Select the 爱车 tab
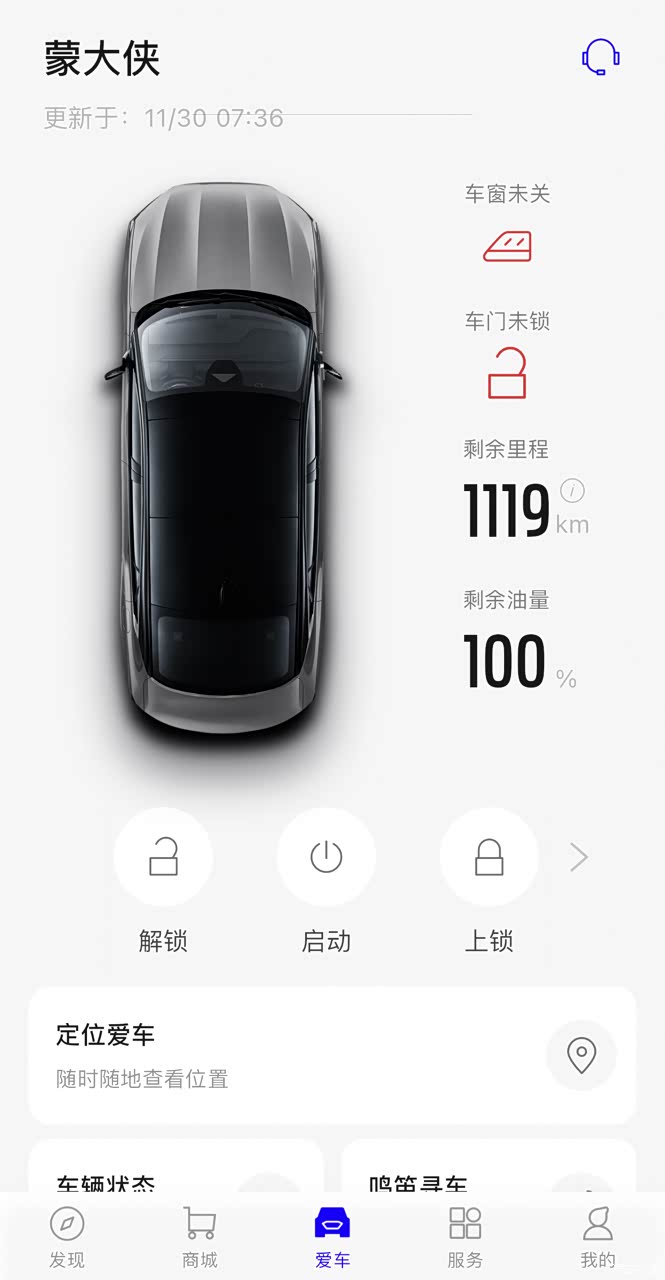Viewport: 665px width, 1280px height. (332, 1236)
